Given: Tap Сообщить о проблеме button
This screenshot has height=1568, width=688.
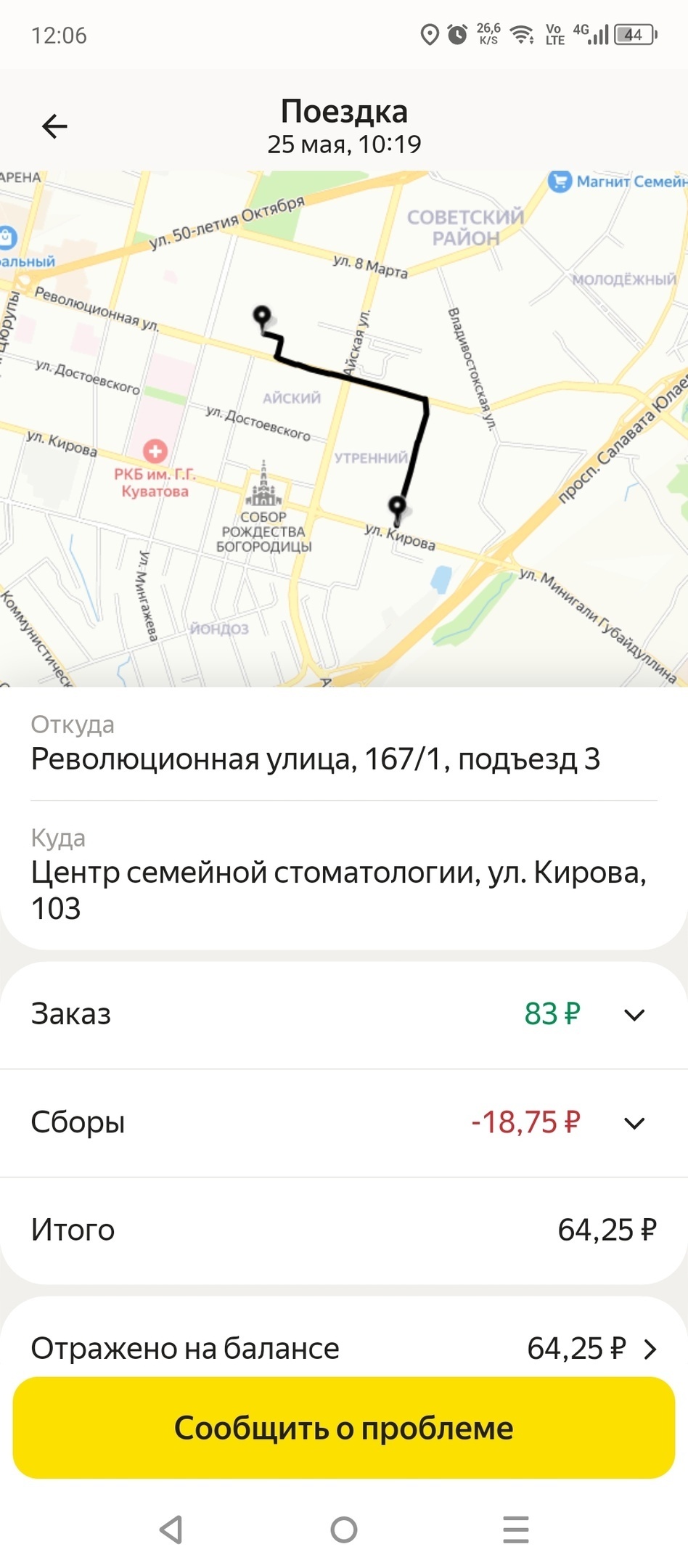Looking at the screenshot, I should click(344, 1428).
